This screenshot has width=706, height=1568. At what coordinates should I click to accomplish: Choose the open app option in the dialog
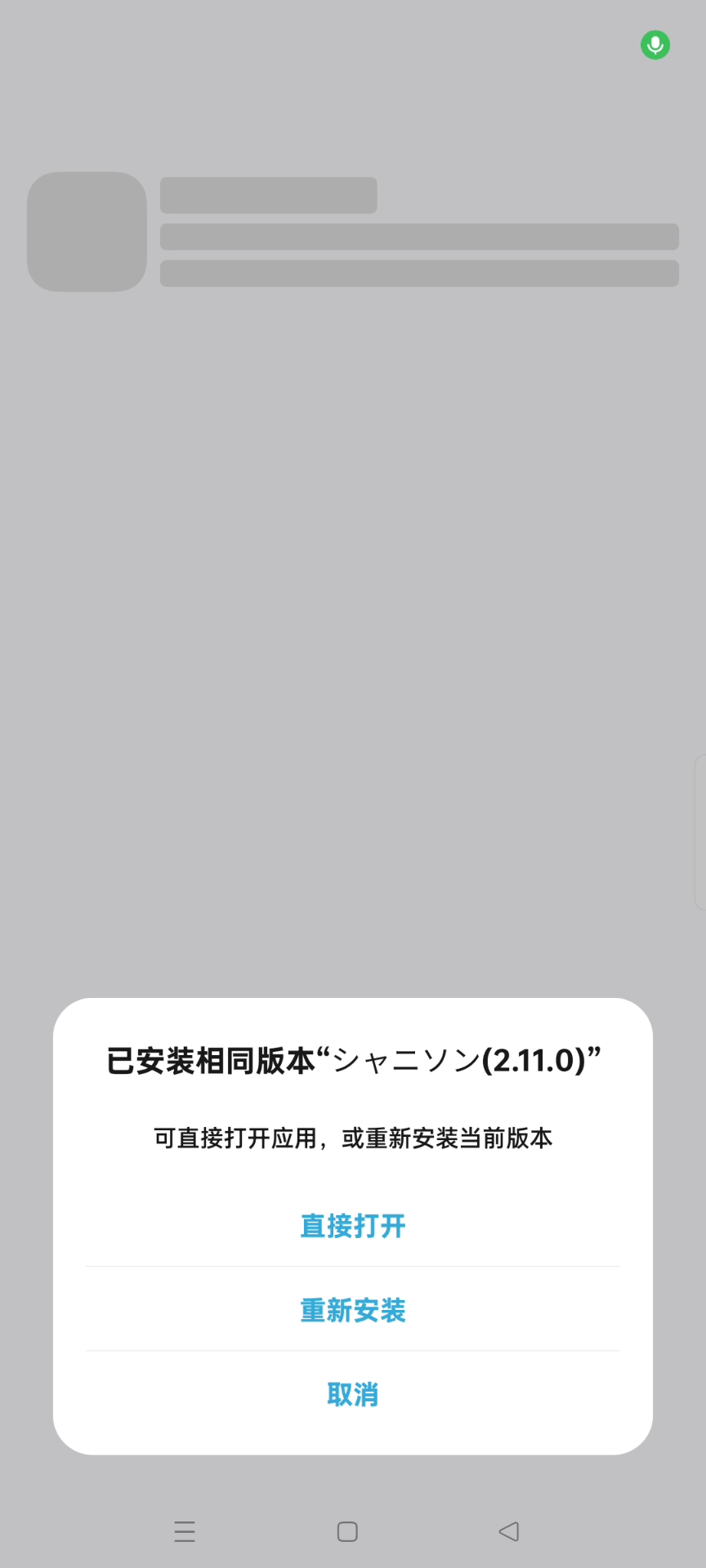(352, 1225)
